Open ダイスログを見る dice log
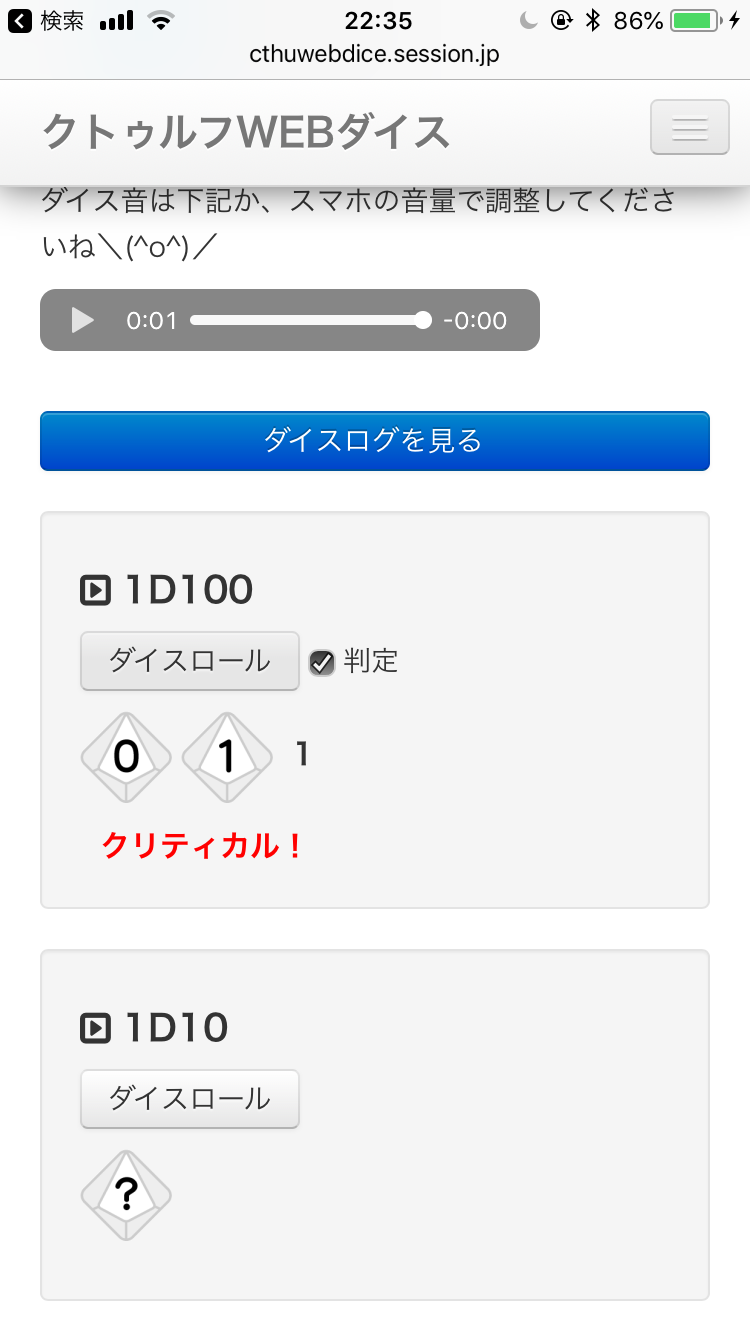Image resolution: width=750 pixels, height=1334 pixels. point(374,441)
